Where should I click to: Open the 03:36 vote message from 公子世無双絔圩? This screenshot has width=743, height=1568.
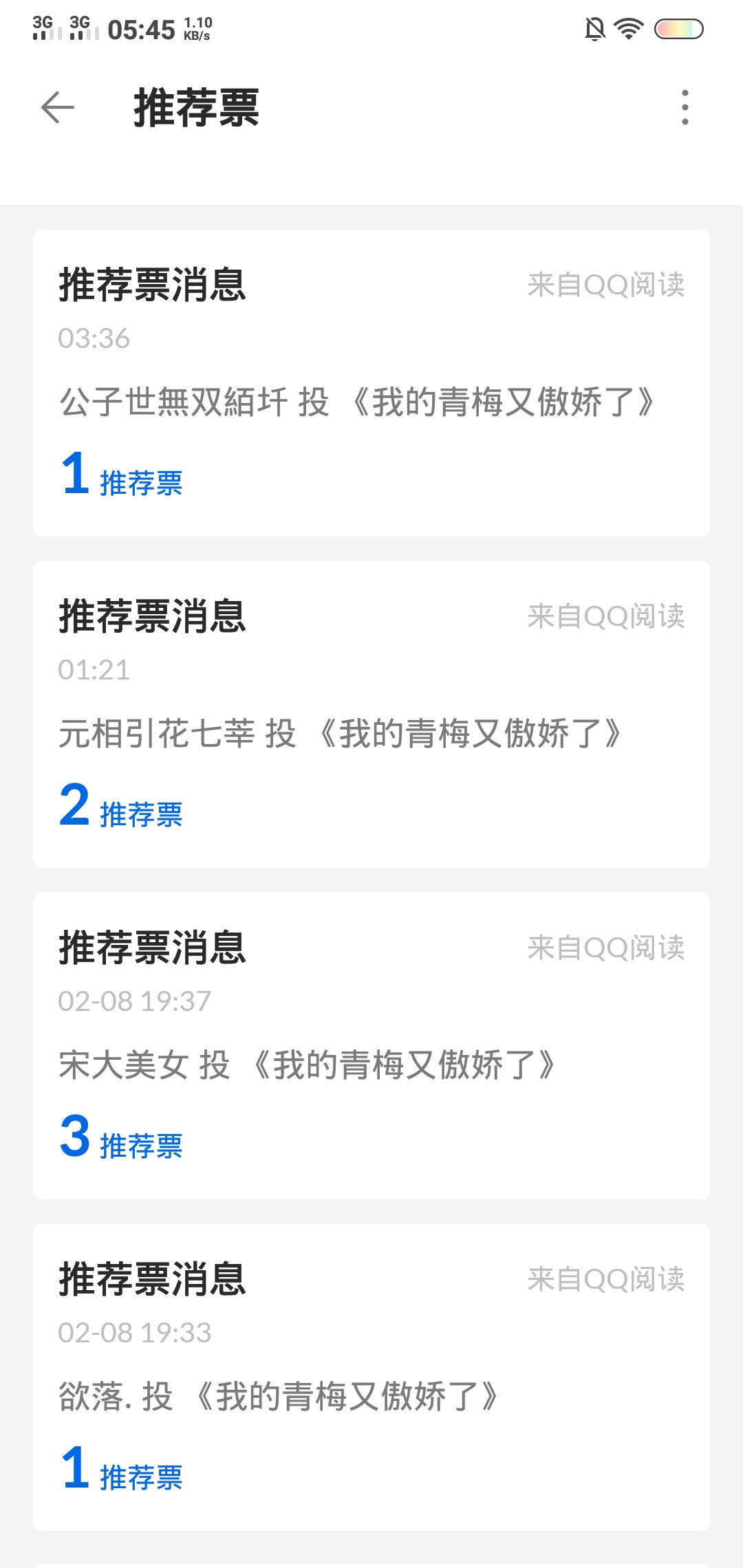(x=371, y=383)
